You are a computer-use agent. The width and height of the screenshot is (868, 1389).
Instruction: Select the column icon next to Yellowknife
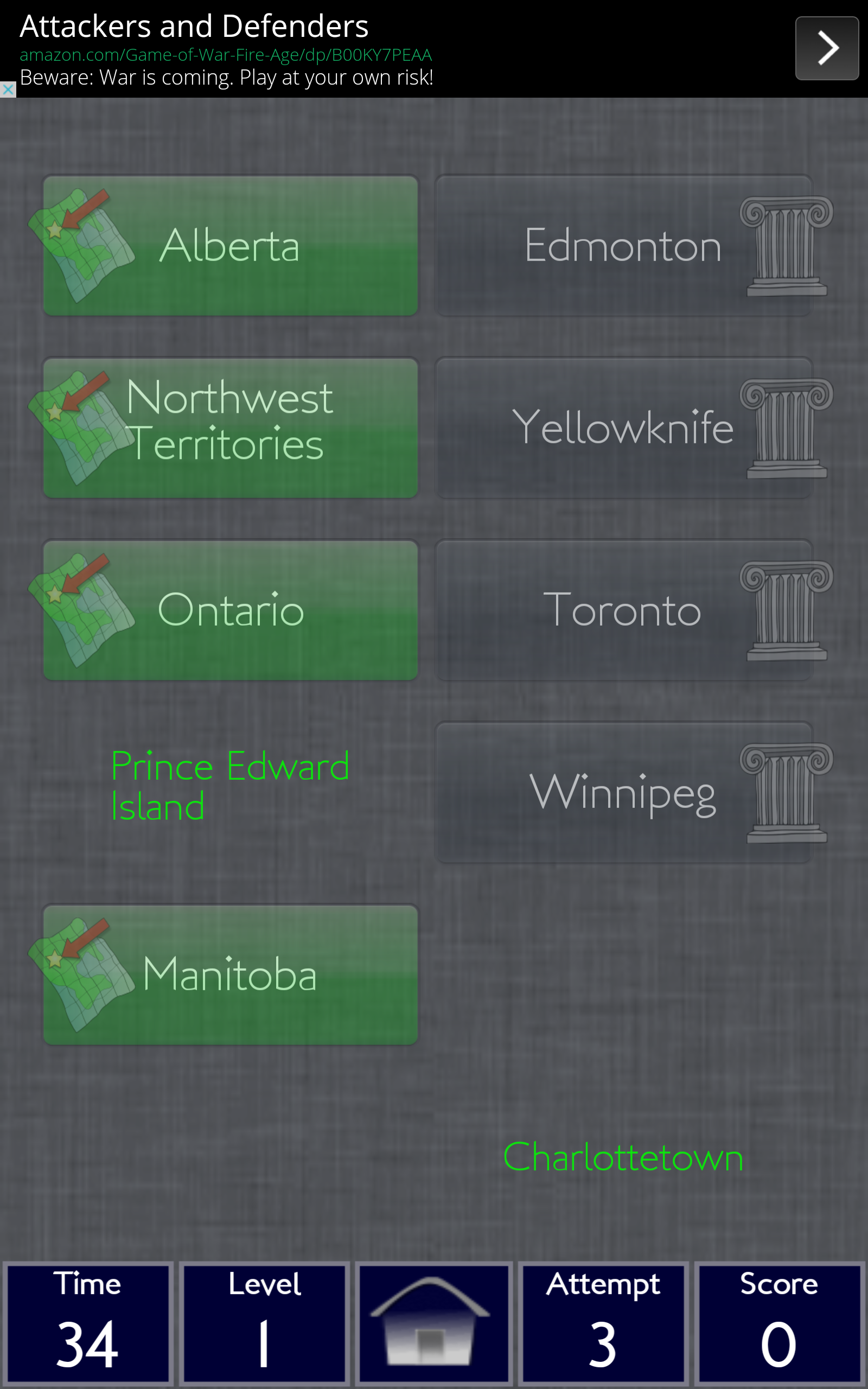click(787, 428)
